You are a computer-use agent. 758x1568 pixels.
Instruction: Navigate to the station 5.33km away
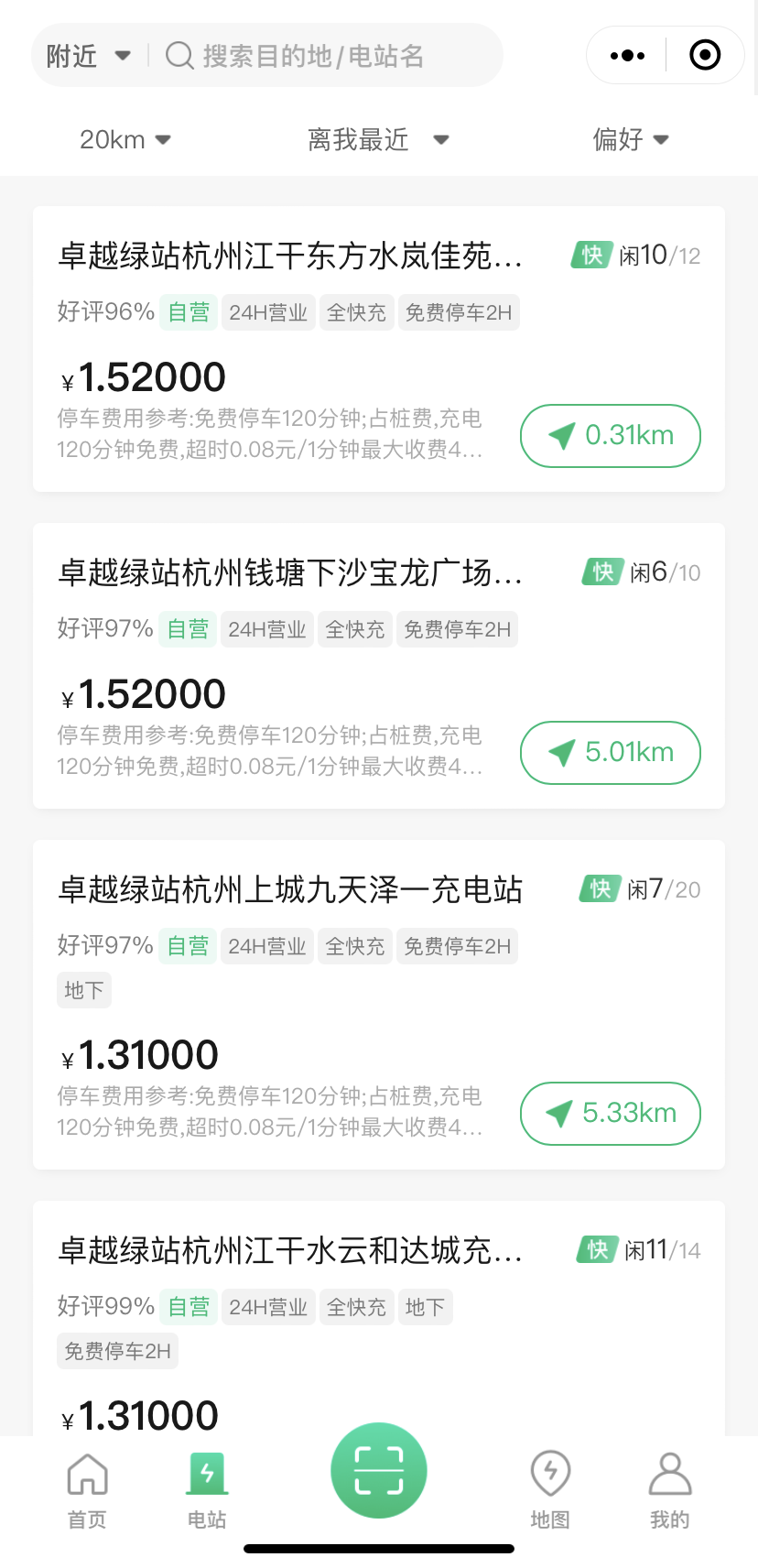610,1114
